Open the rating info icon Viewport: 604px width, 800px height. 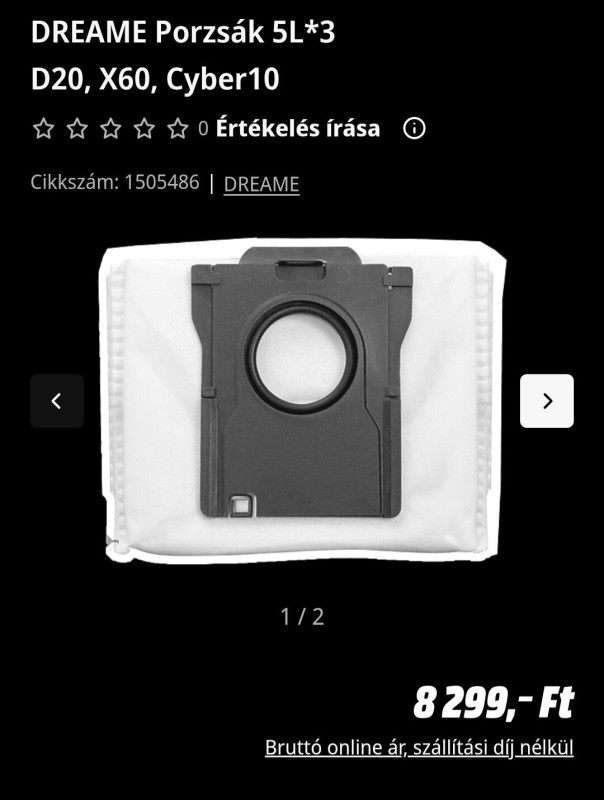[x=414, y=128]
